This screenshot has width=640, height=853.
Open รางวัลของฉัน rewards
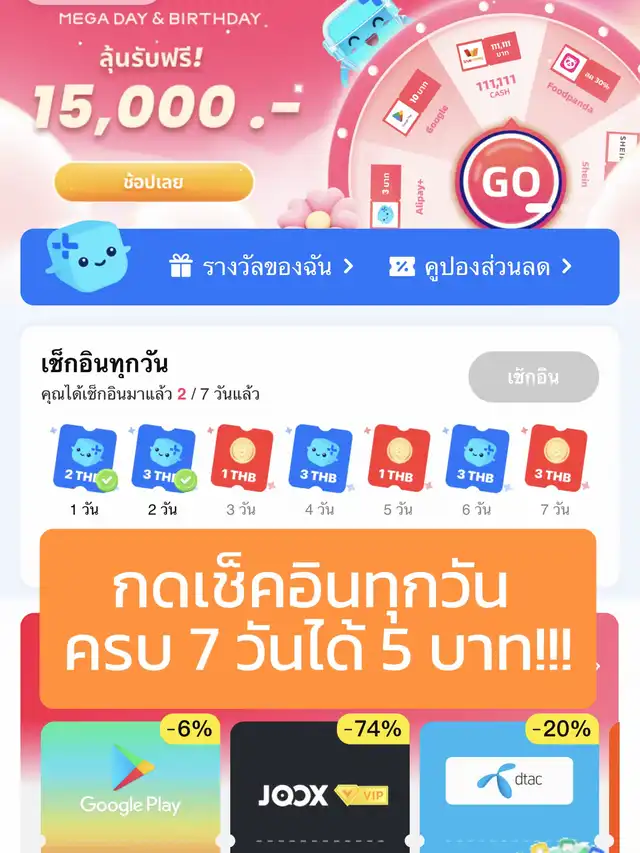262,266
